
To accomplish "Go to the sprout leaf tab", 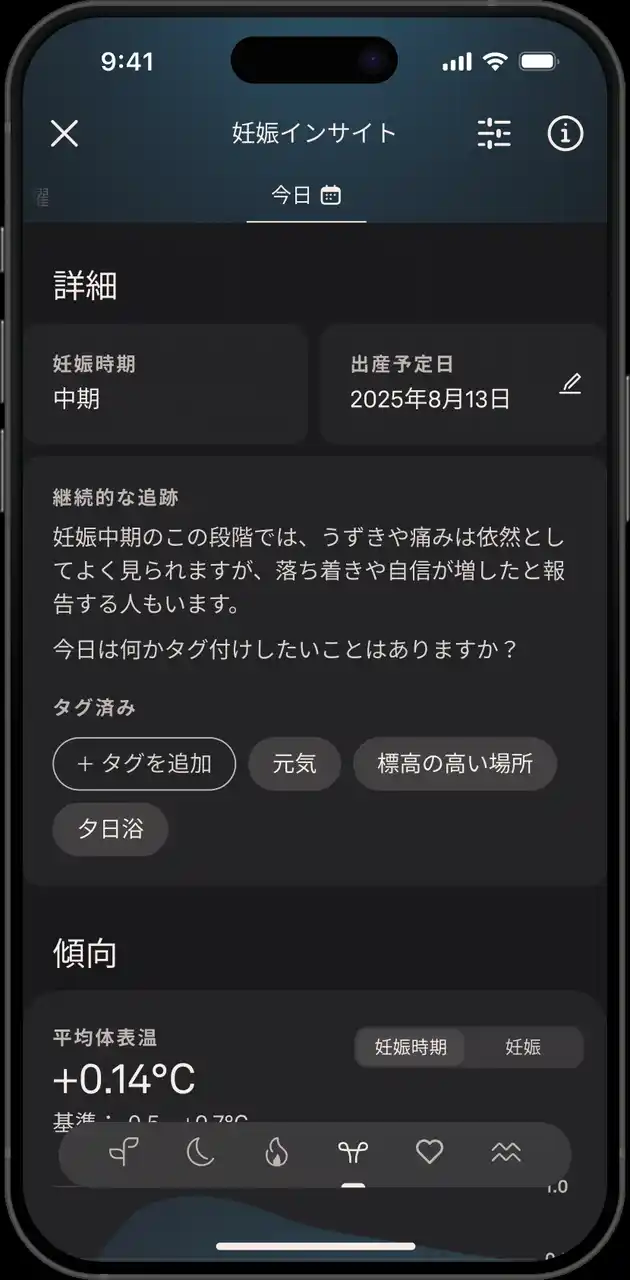I will tap(124, 1153).
